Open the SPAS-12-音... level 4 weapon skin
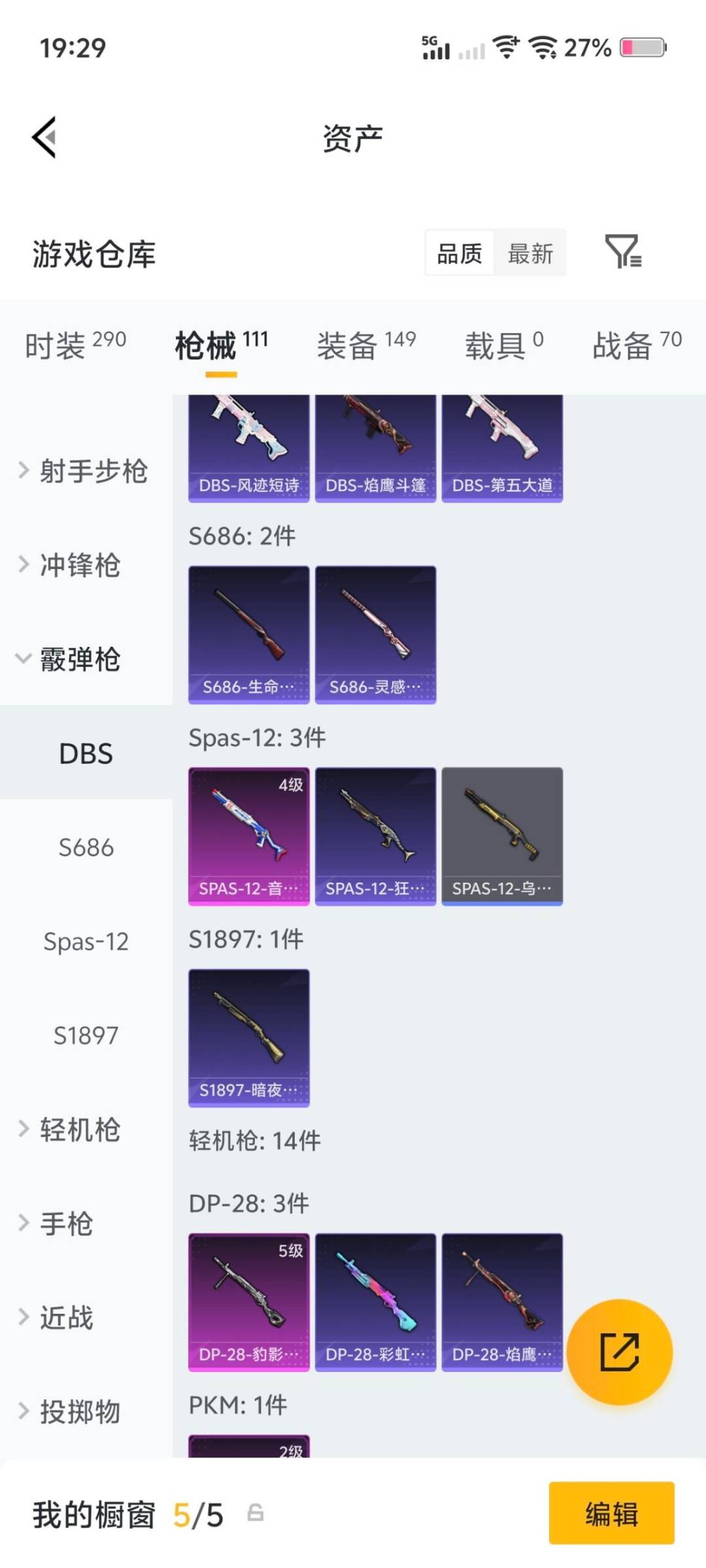The image size is (706, 1568). 249,835
